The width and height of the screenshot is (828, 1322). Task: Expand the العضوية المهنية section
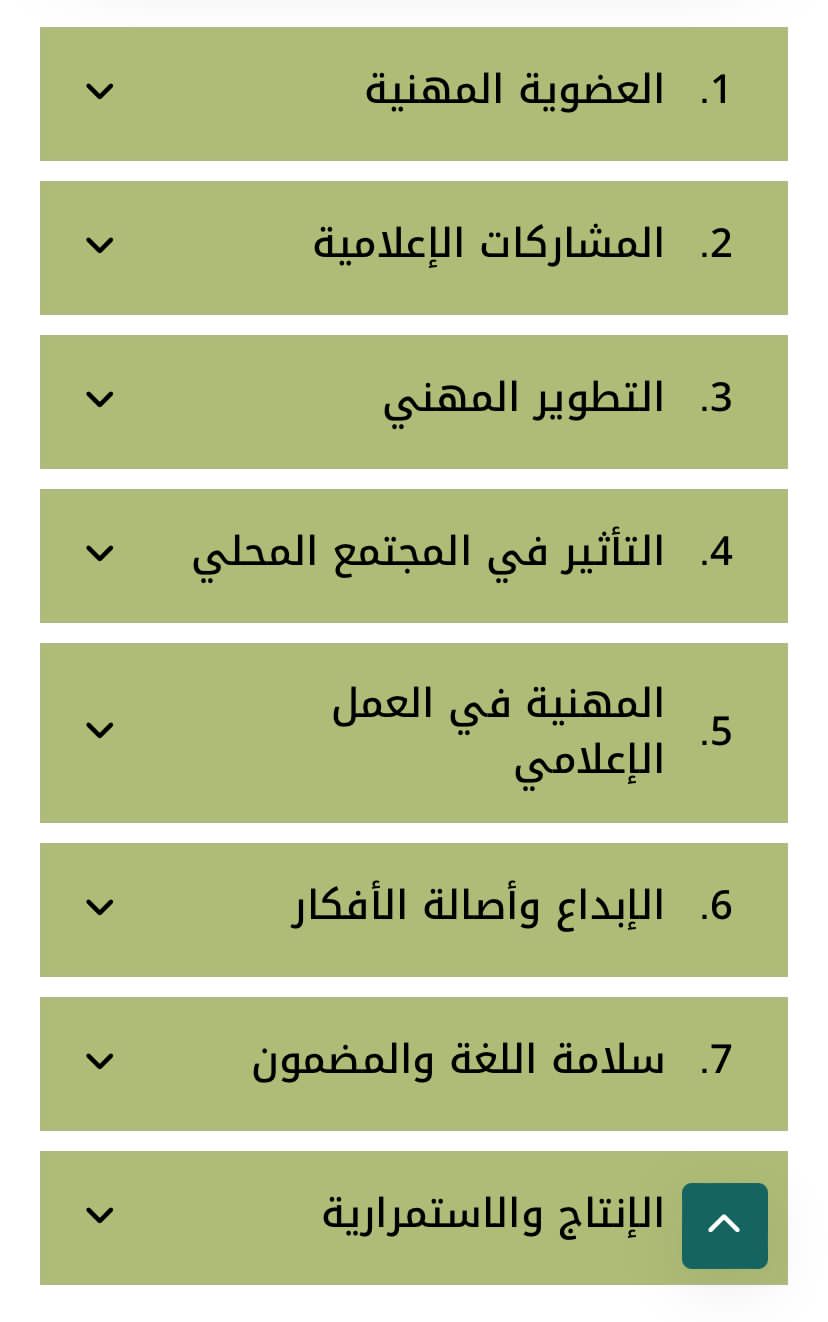413,92
